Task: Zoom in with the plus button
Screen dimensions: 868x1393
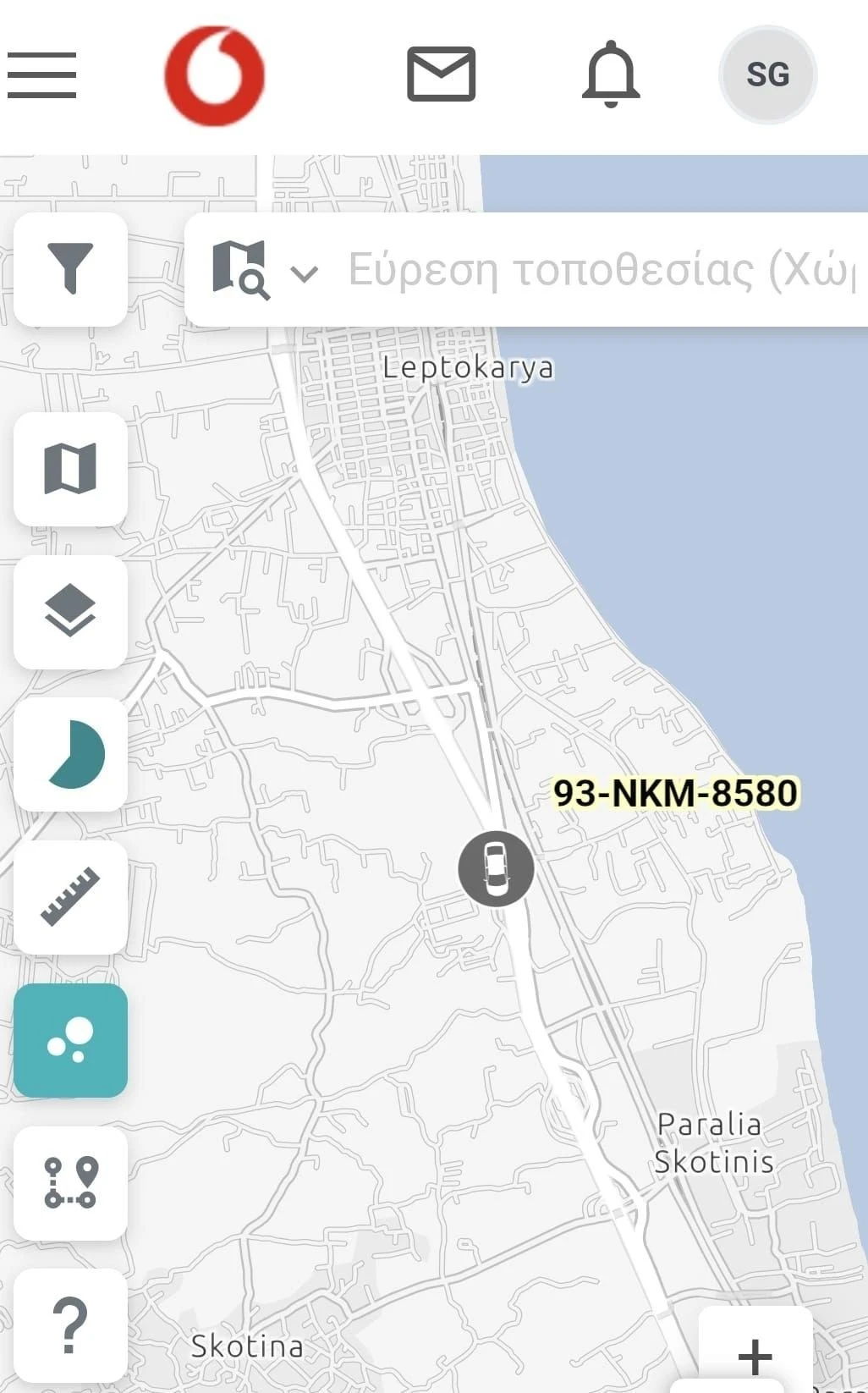Action: [755, 1356]
